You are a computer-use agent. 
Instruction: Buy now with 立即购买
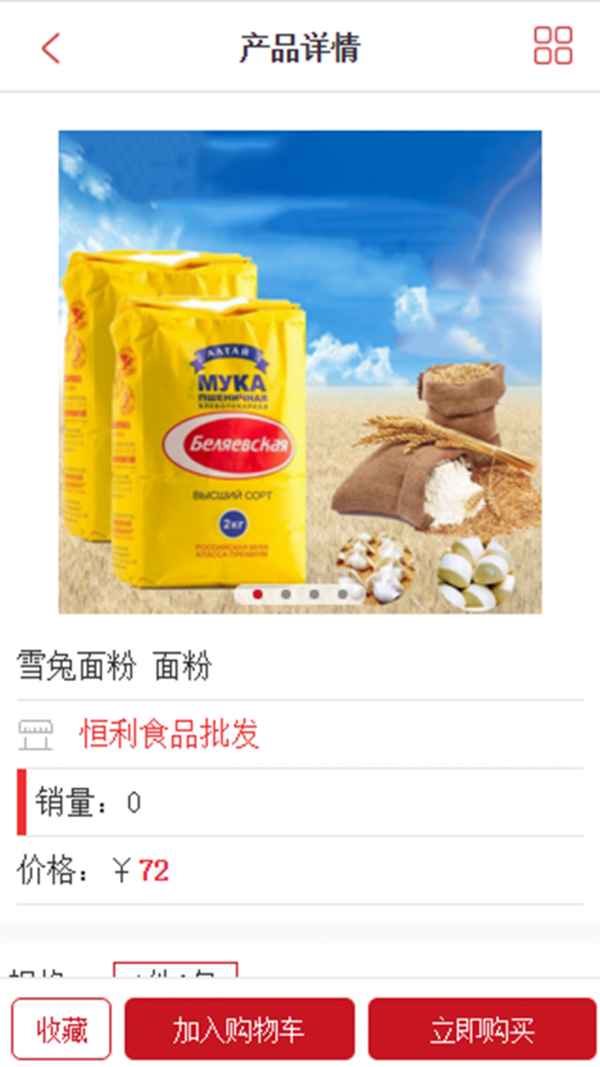pos(482,1029)
